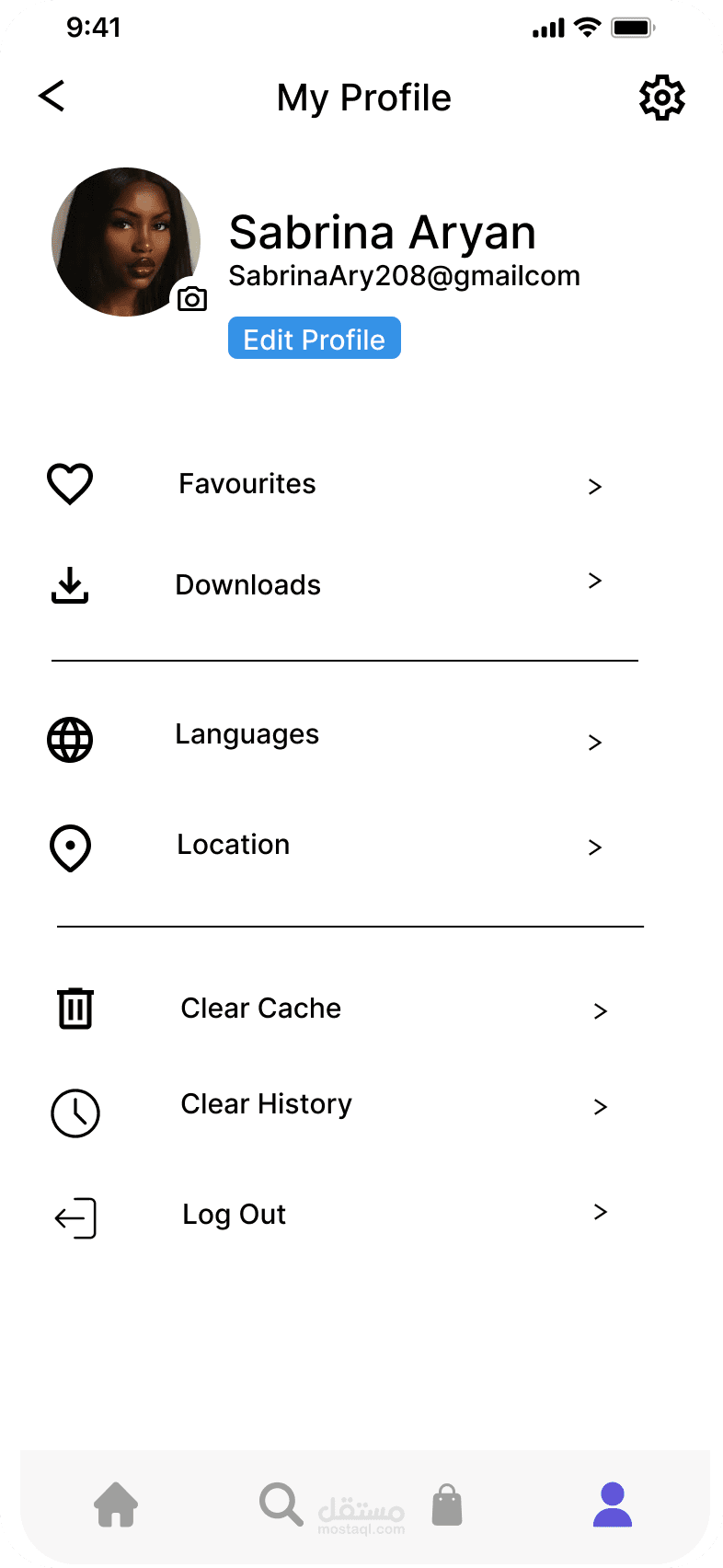Tap the Edit Profile button
This screenshot has width=723, height=1568.
point(314,339)
